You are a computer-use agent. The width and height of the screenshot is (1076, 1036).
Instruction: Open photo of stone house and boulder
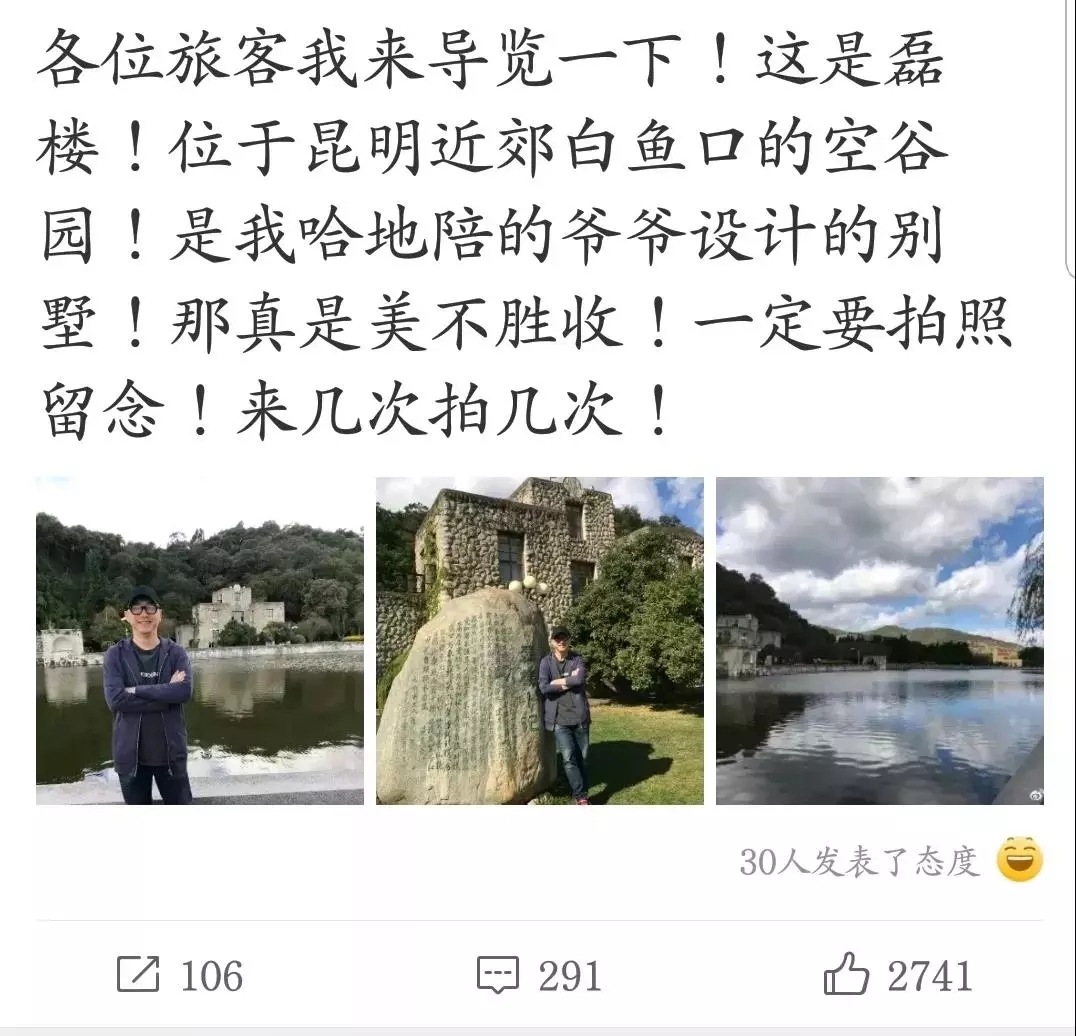(539, 641)
